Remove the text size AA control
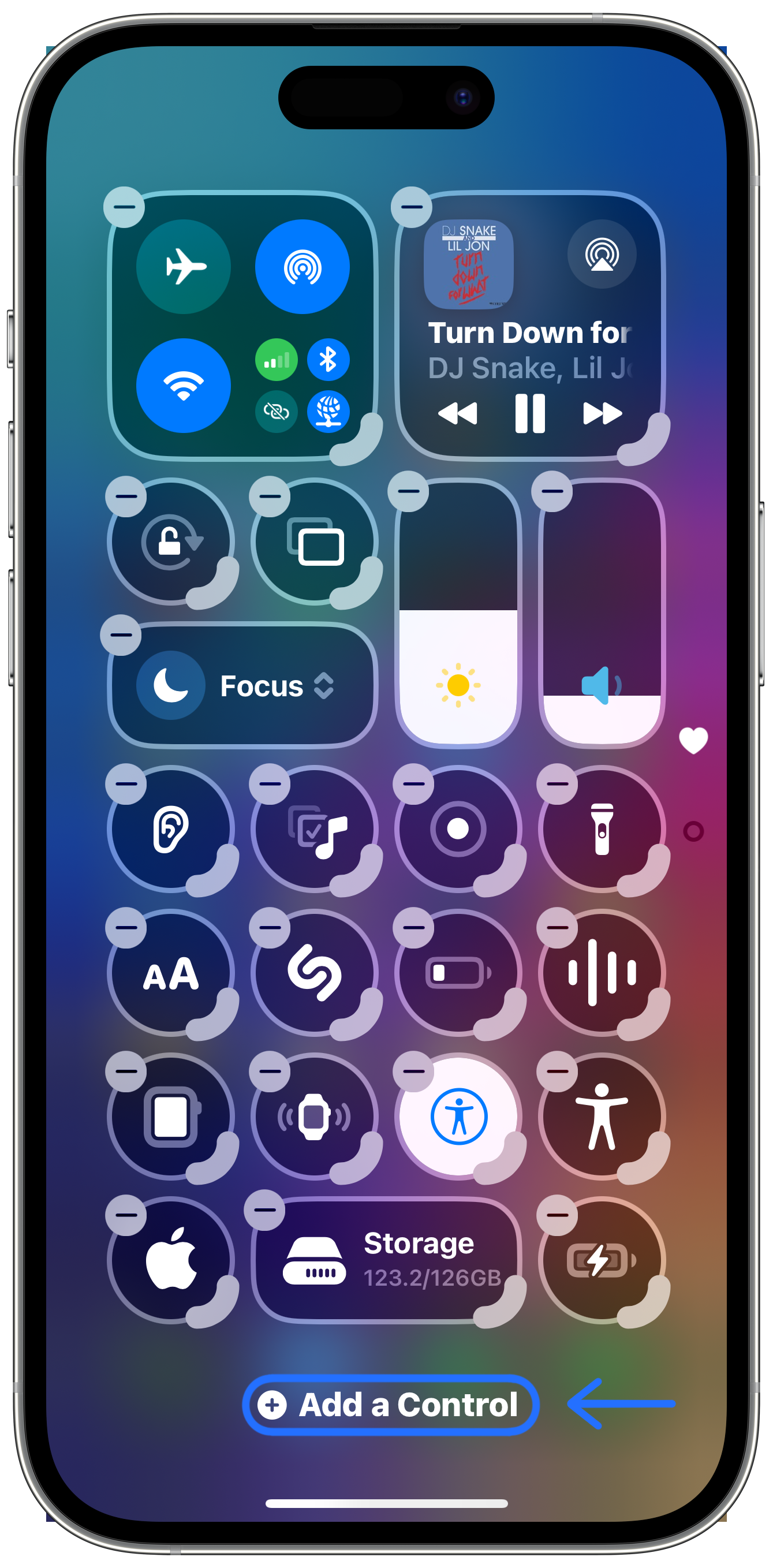Viewport: 773px width, 1568px height. pyautogui.click(x=126, y=928)
